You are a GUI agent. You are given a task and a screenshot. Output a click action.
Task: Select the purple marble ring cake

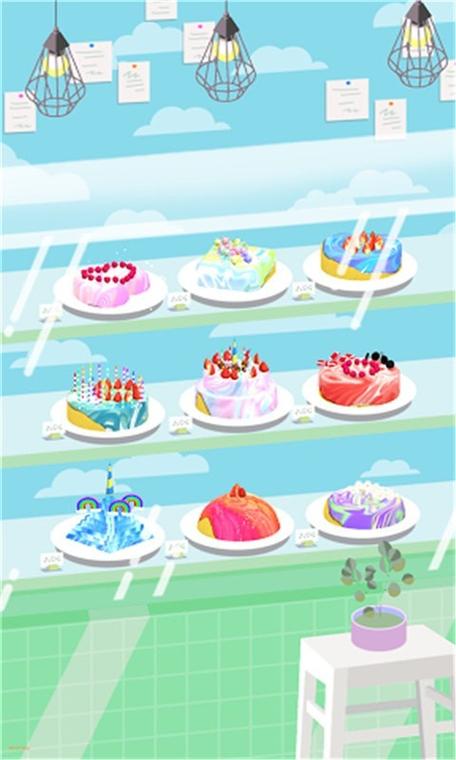[364, 506]
